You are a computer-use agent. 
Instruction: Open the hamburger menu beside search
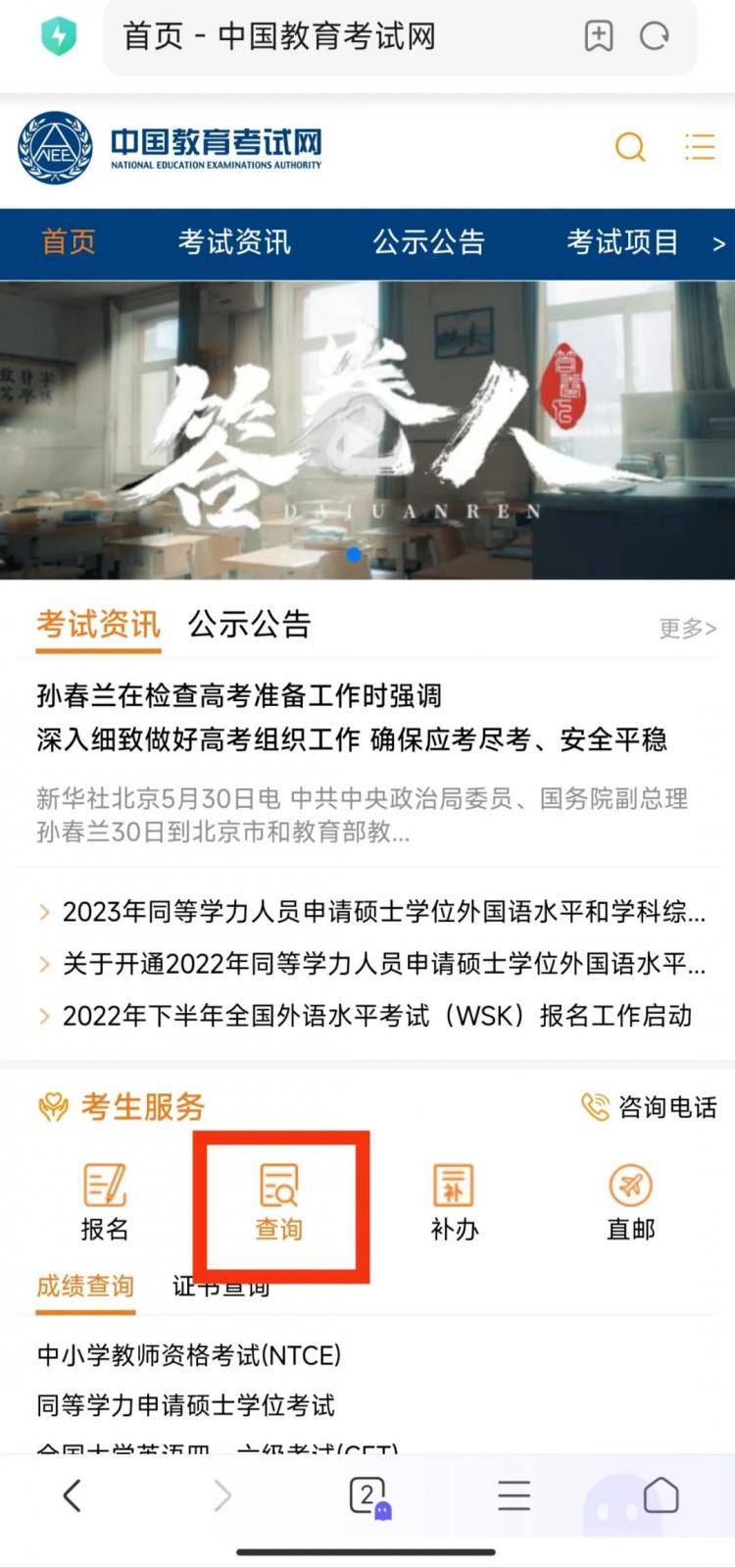(x=700, y=147)
